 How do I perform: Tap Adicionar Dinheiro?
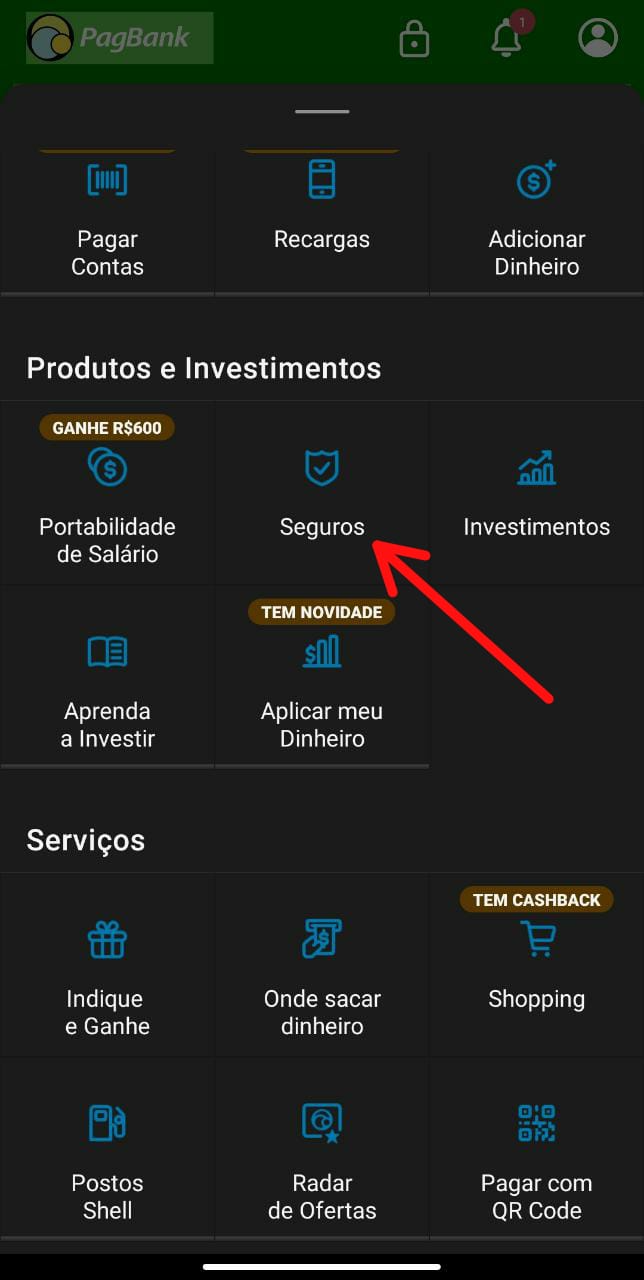(537, 222)
